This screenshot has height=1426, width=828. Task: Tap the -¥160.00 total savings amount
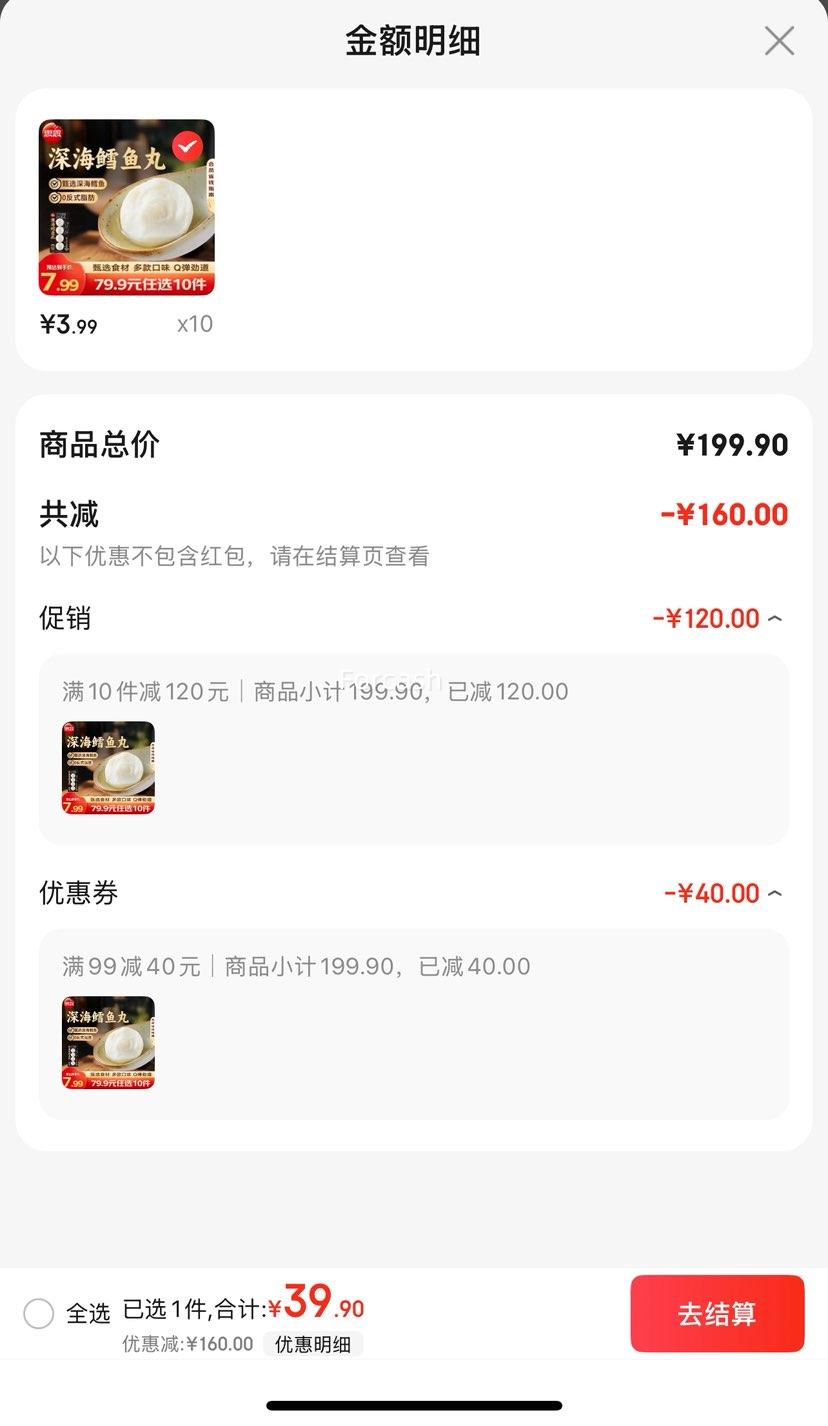click(x=725, y=514)
